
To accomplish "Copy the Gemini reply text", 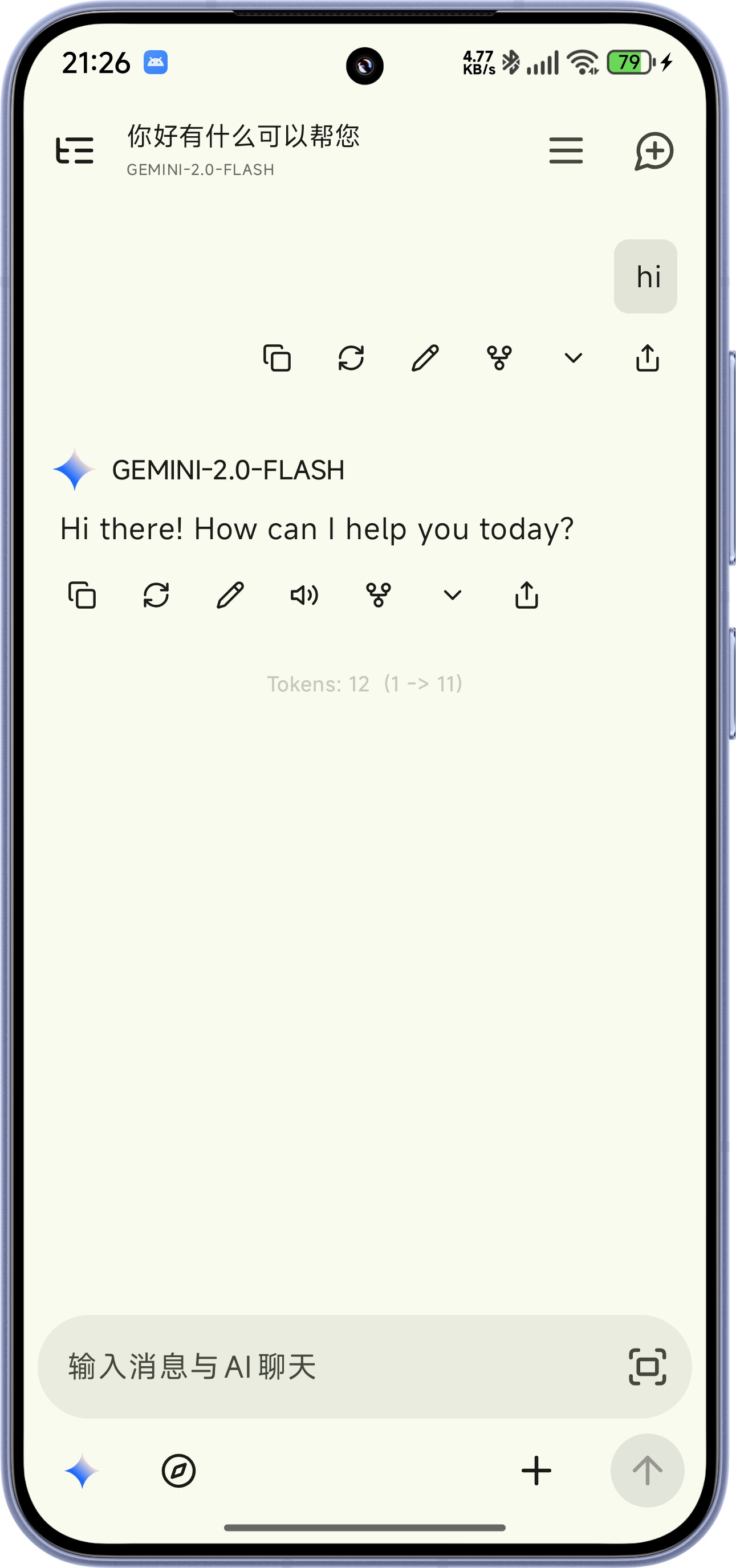I will pyautogui.click(x=82, y=595).
